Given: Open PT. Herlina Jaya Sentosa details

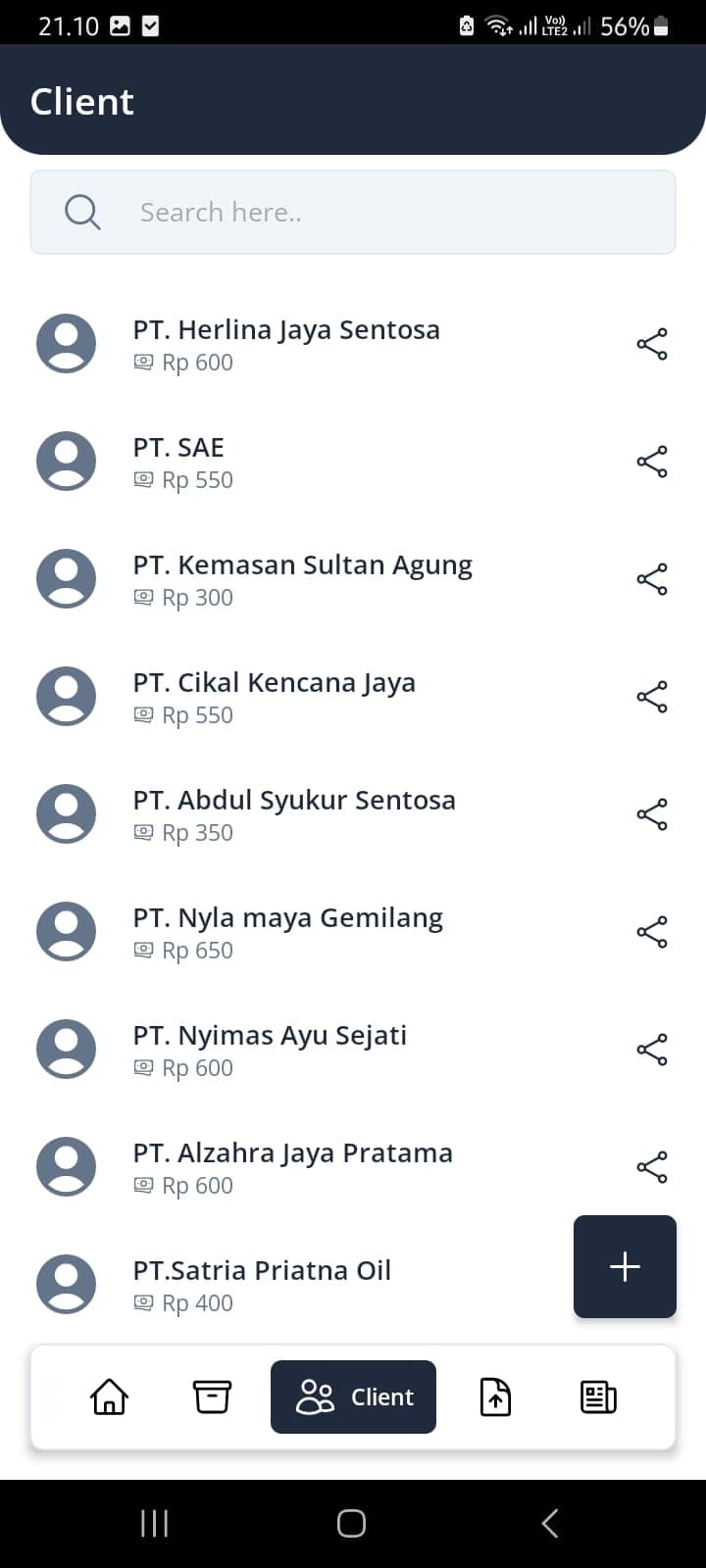Looking at the screenshot, I should [x=286, y=344].
